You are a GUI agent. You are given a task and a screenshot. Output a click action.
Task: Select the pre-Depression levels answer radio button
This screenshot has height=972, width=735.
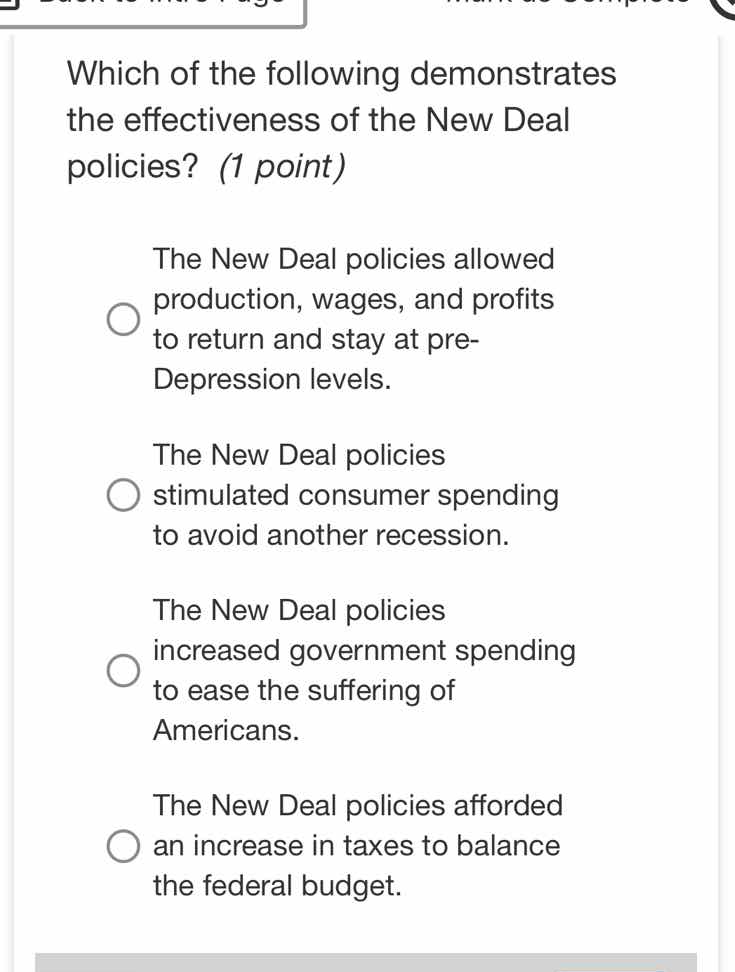coord(122,319)
